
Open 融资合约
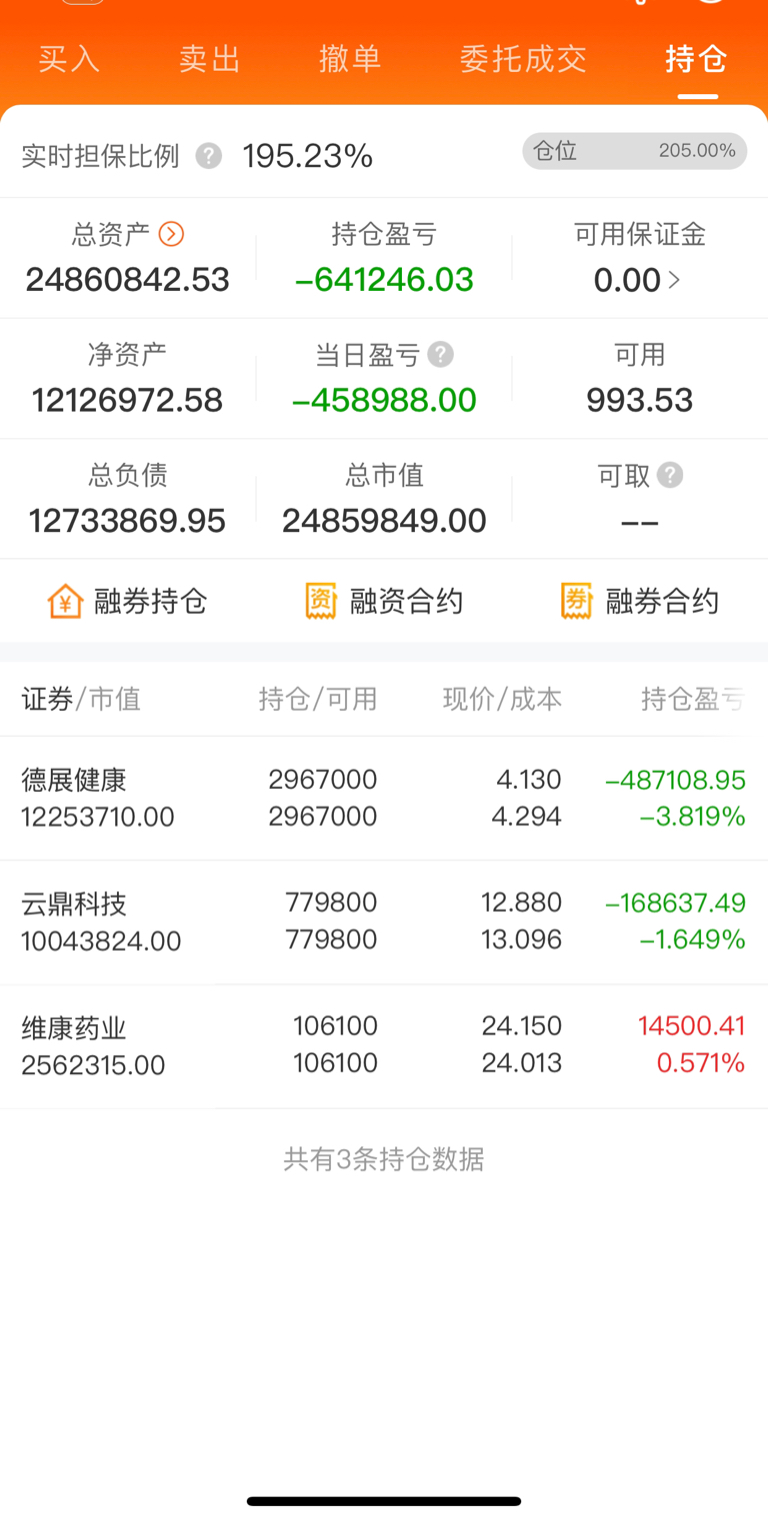384,601
